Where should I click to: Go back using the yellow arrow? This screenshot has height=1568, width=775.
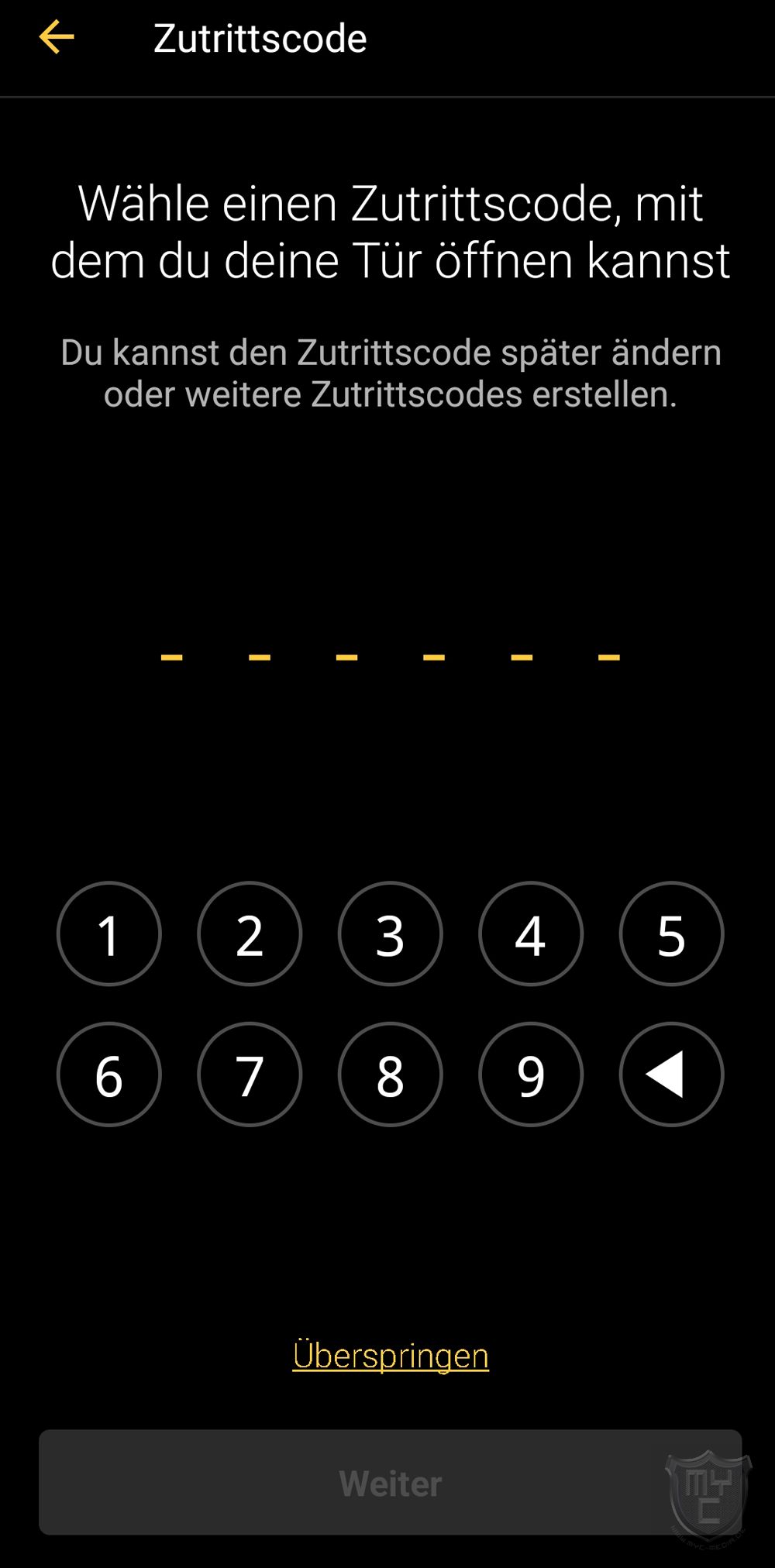[57, 37]
